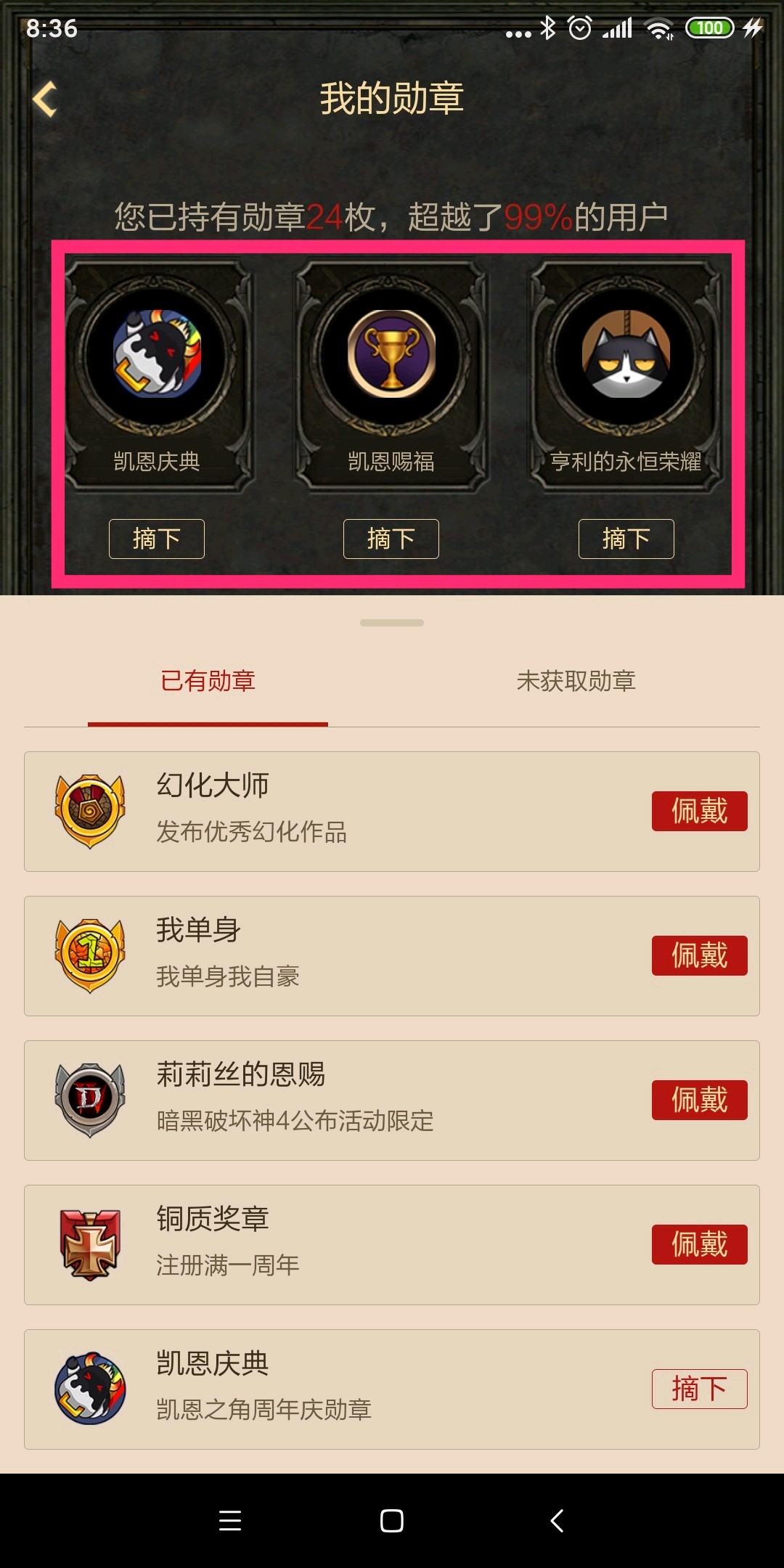Screen dimensions: 784x1568
Task: Tap 摘下 in the 凯恩庆典 list row
Action: [699, 1389]
